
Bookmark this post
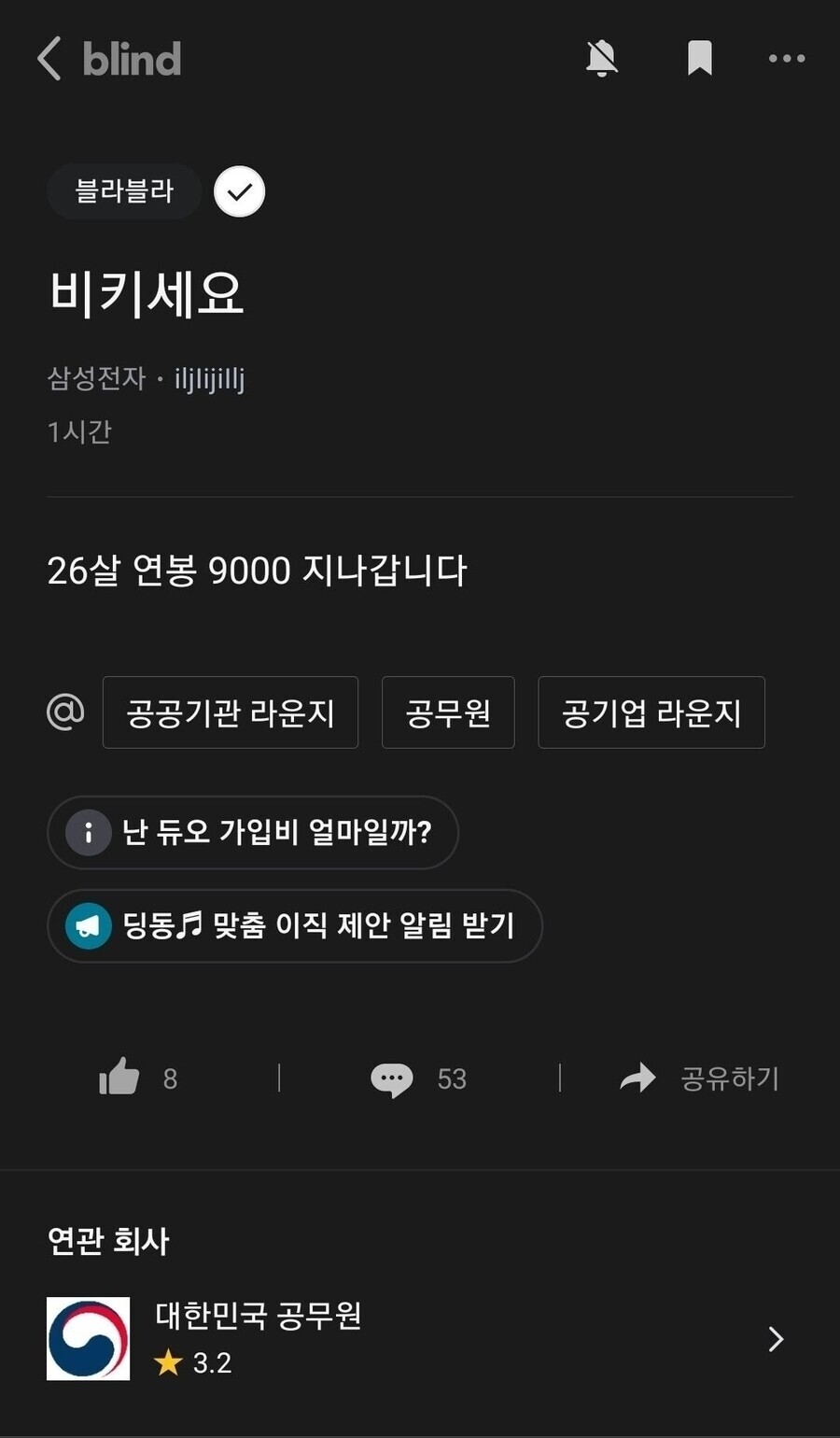tap(700, 58)
